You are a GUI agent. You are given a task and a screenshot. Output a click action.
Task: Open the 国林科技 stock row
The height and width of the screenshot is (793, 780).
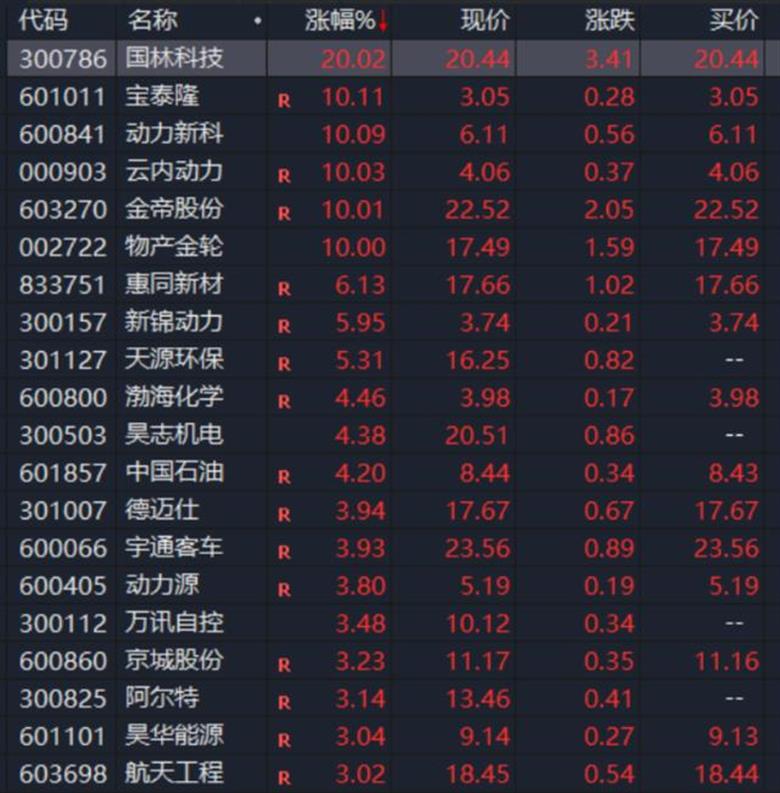point(175,59)
